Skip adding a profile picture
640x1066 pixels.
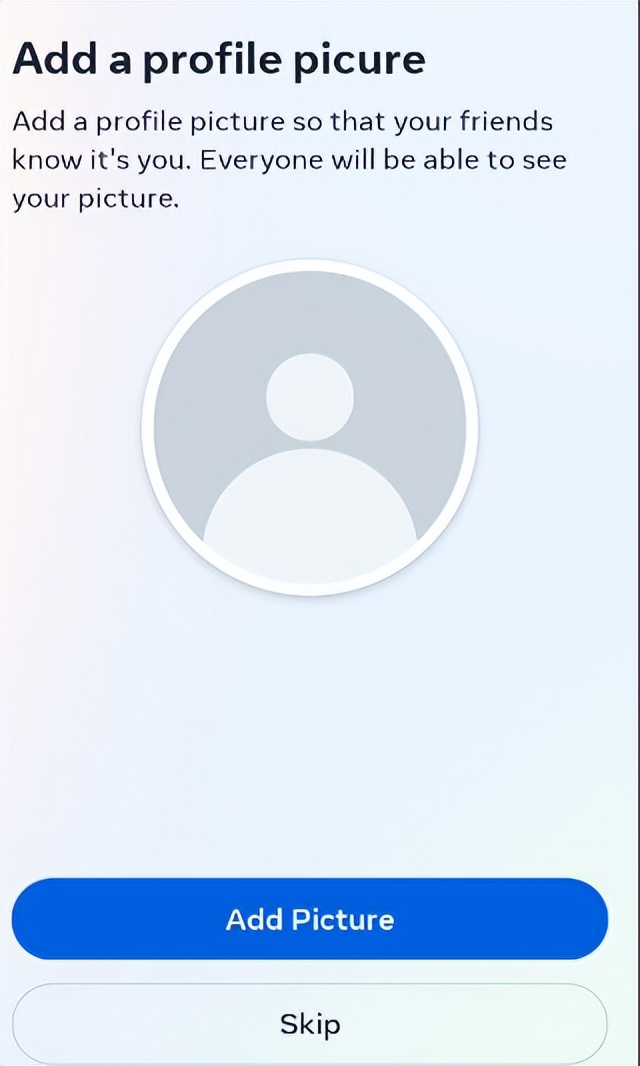pyautogui.click(x=309, y=1024)
